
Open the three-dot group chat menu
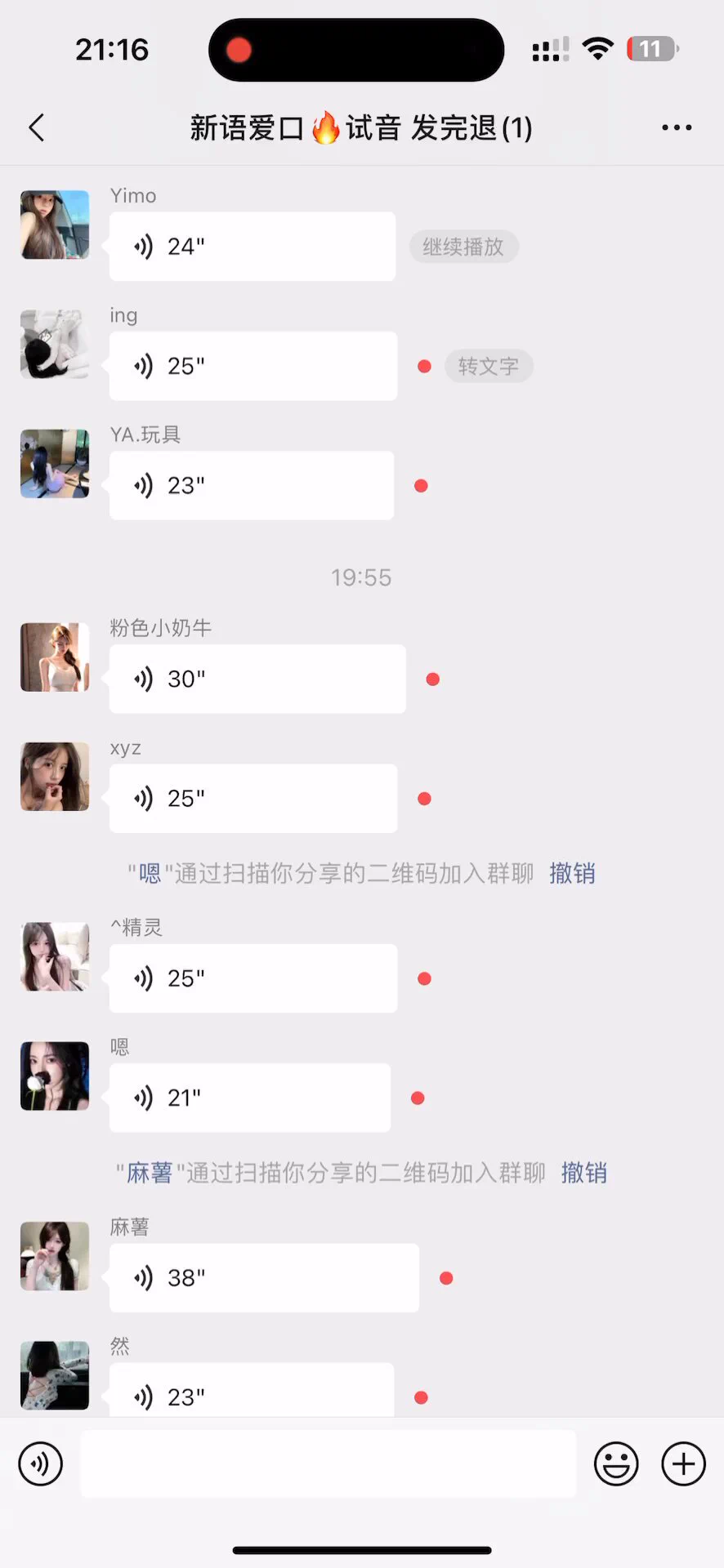[x=677, y=128]
